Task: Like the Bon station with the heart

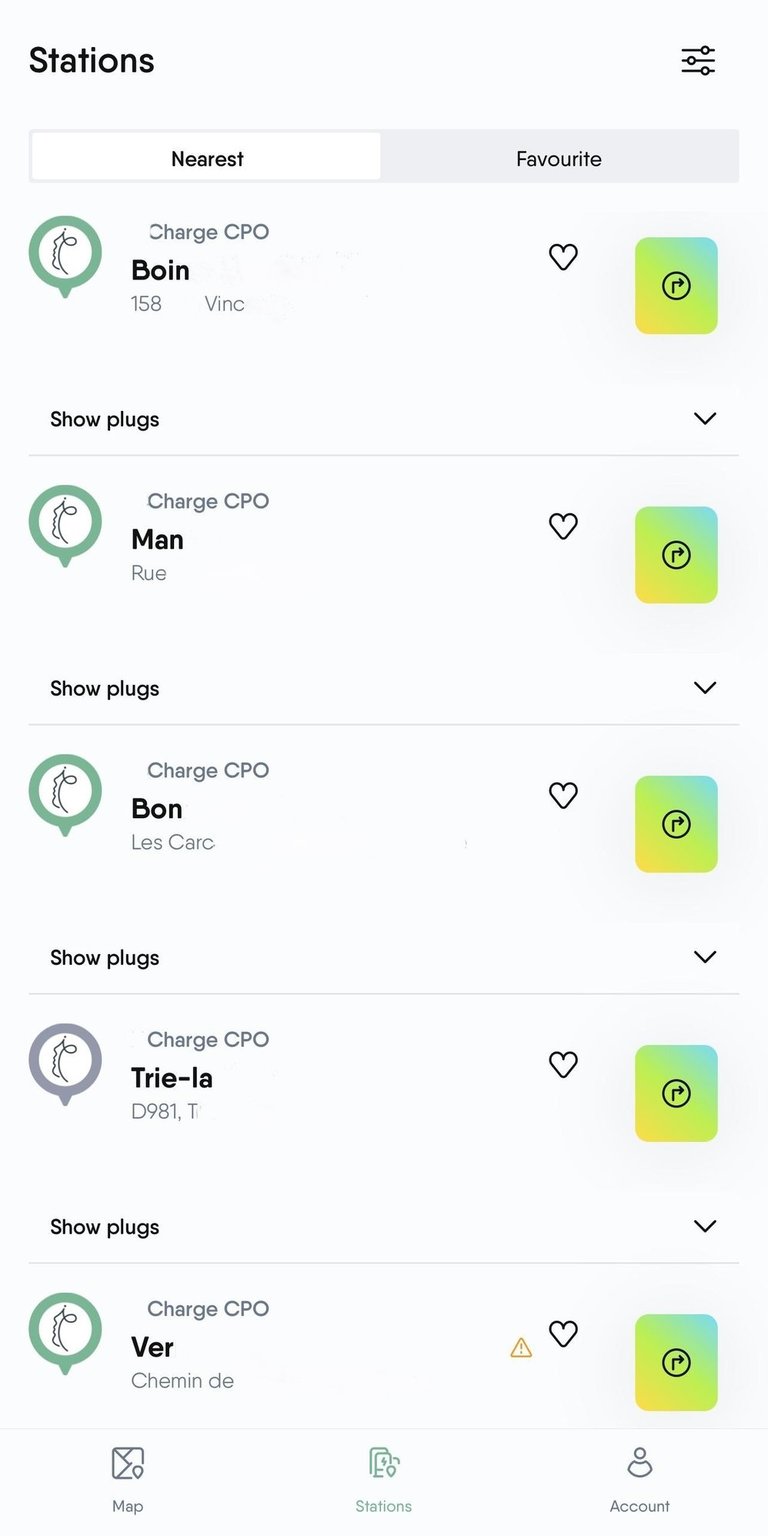Action: pos(564,795)
